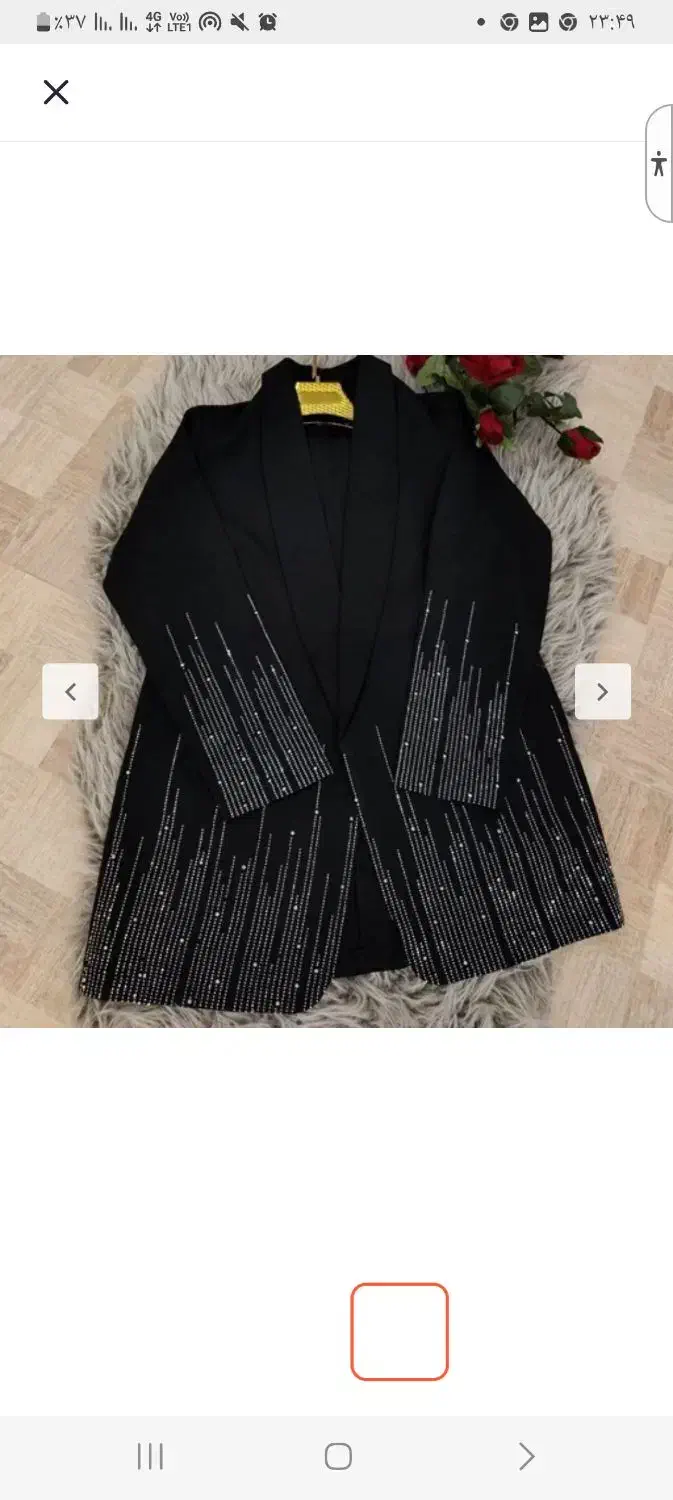
Task: Select the orange-bordered thumbnail below the photo
Action: point(399,1331)
